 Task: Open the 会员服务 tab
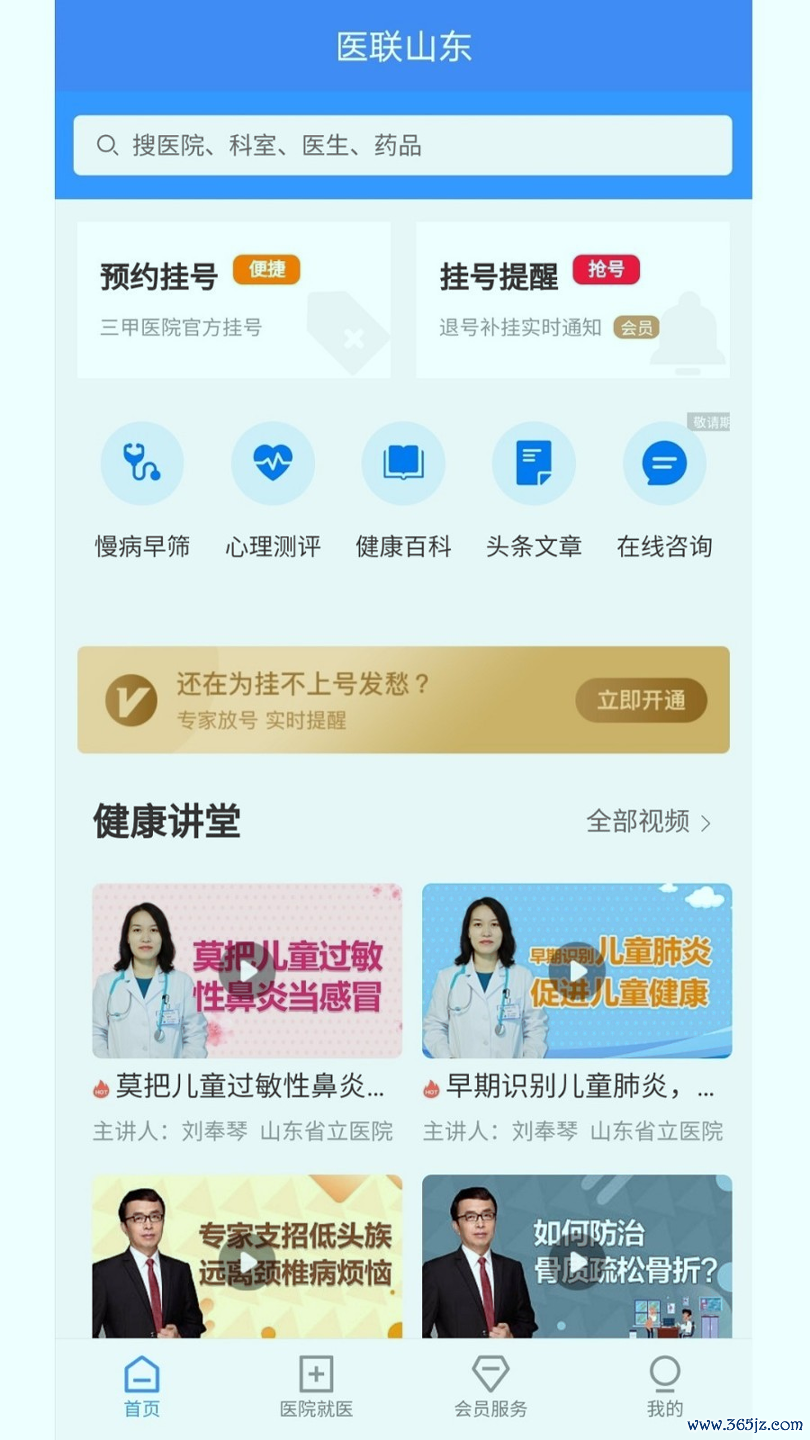coord(490,1385)
